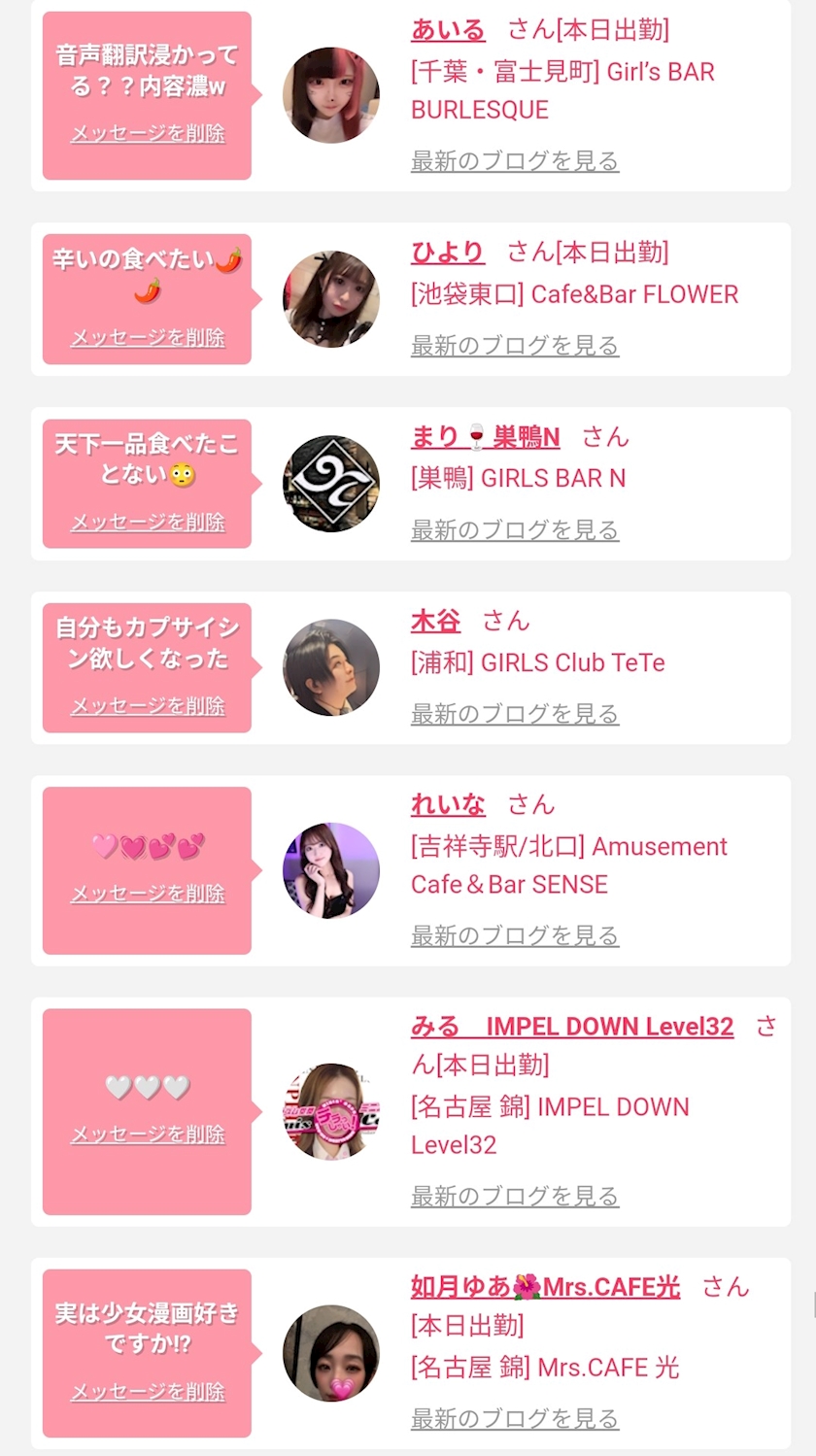Open 如月ゆあ Mrs.CAFE光 profile link
Image resolution: width=816 pixels, height=1456 pixels.
coord(545,1287)
